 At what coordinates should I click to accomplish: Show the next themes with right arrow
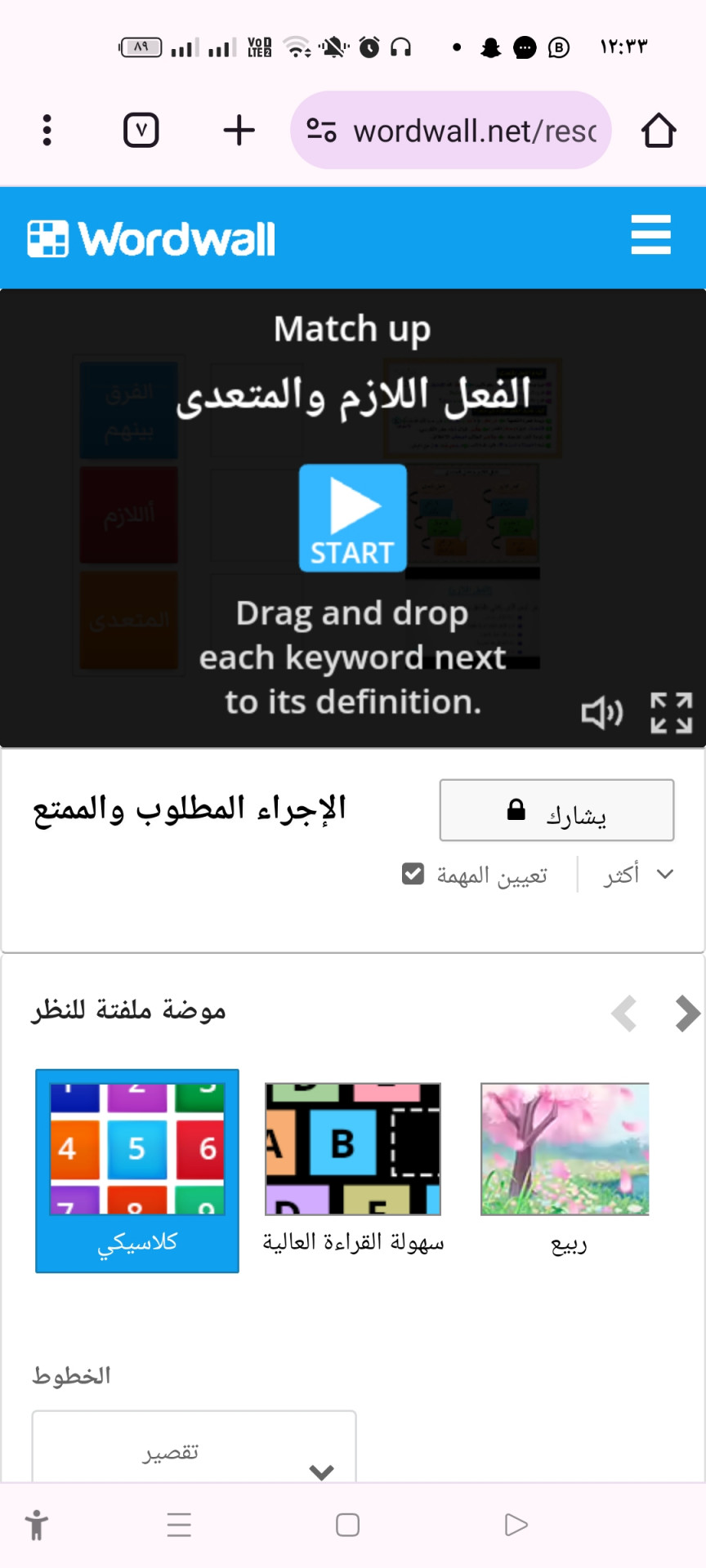click(x=686, y=1013)
